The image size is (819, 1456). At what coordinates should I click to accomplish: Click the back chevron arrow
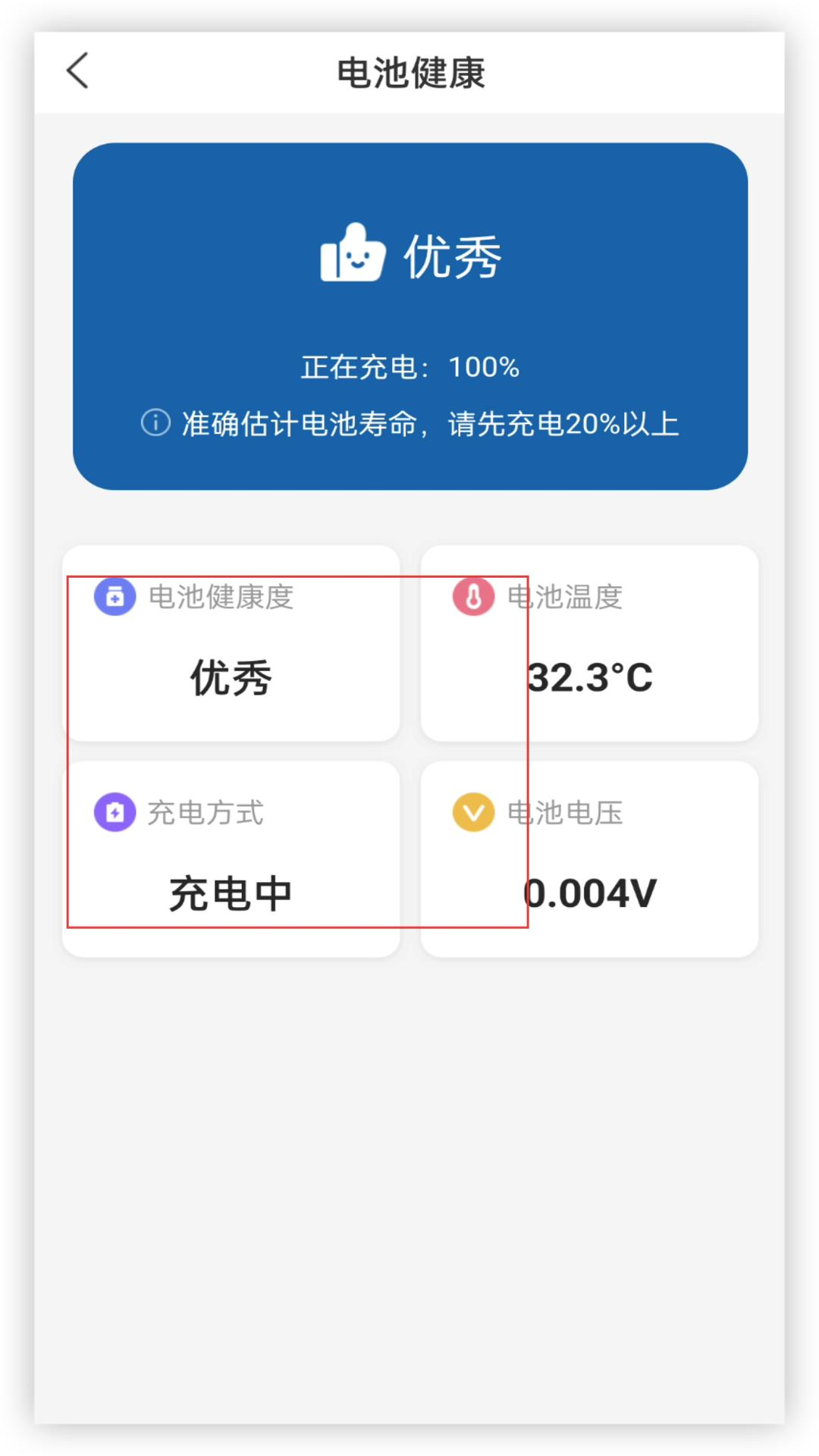coord(76,71)
